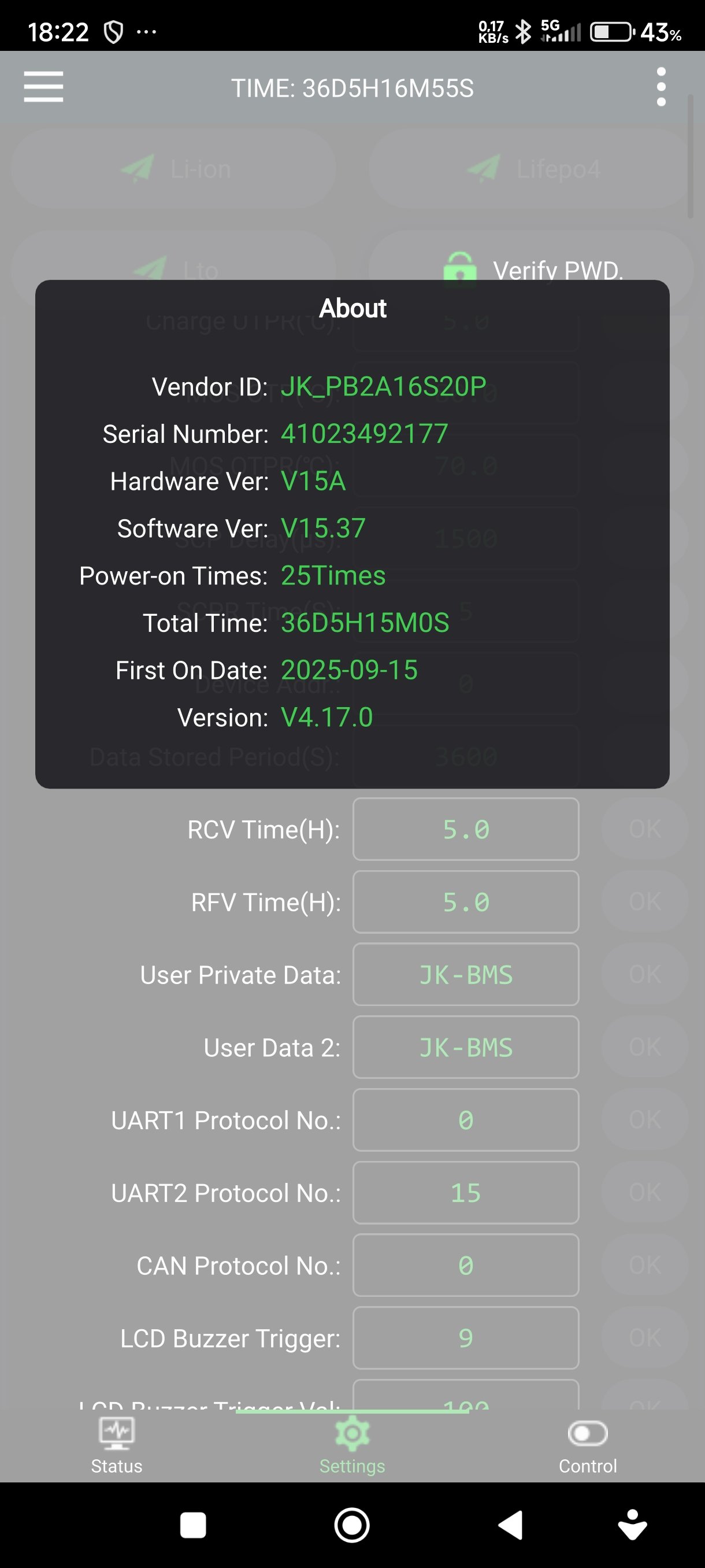Go back with the system back button
The height and width of the screenshot is (1568, 705).
click(x=510, y=1525)
